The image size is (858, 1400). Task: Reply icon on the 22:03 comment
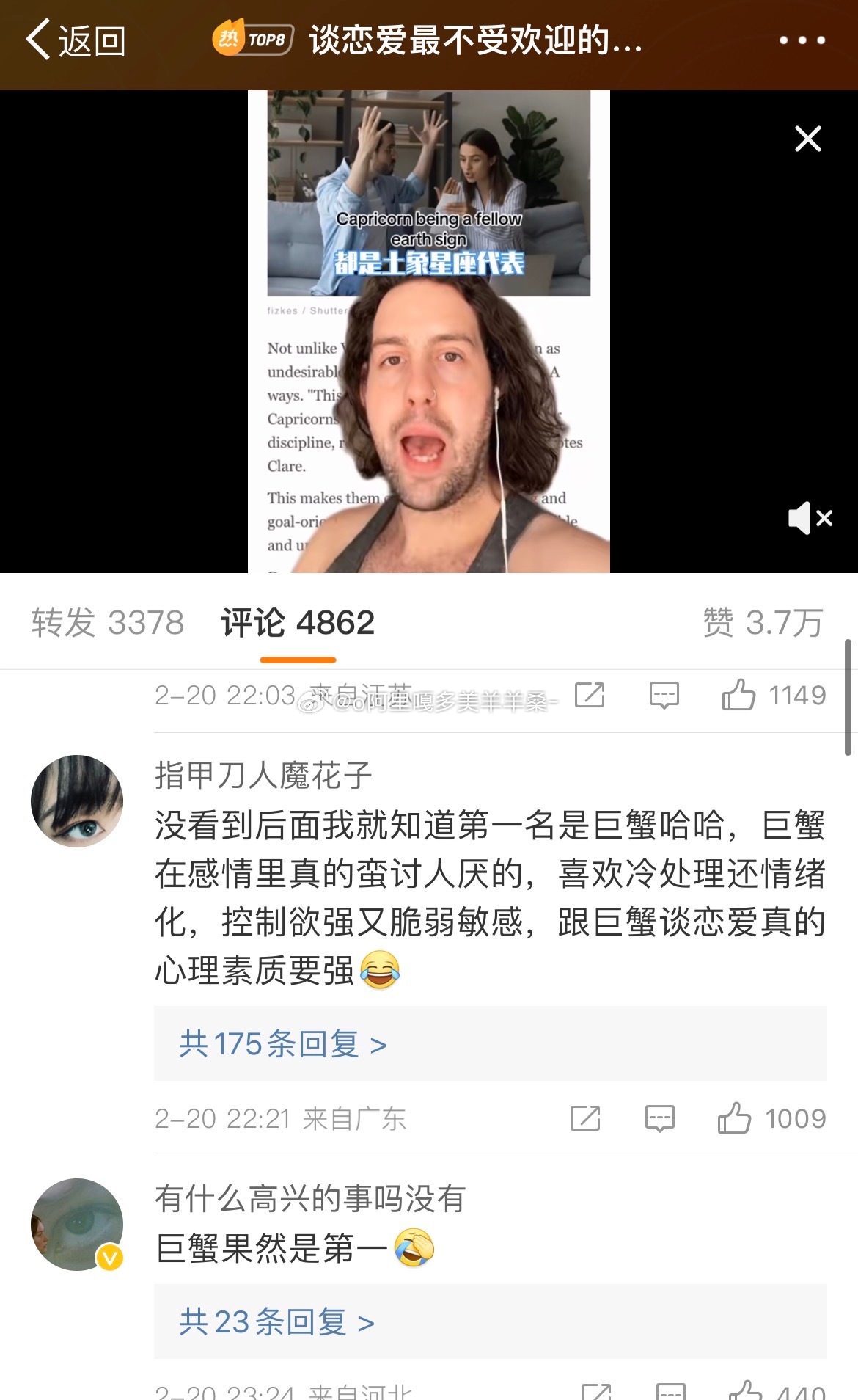(x=664, y=695)
